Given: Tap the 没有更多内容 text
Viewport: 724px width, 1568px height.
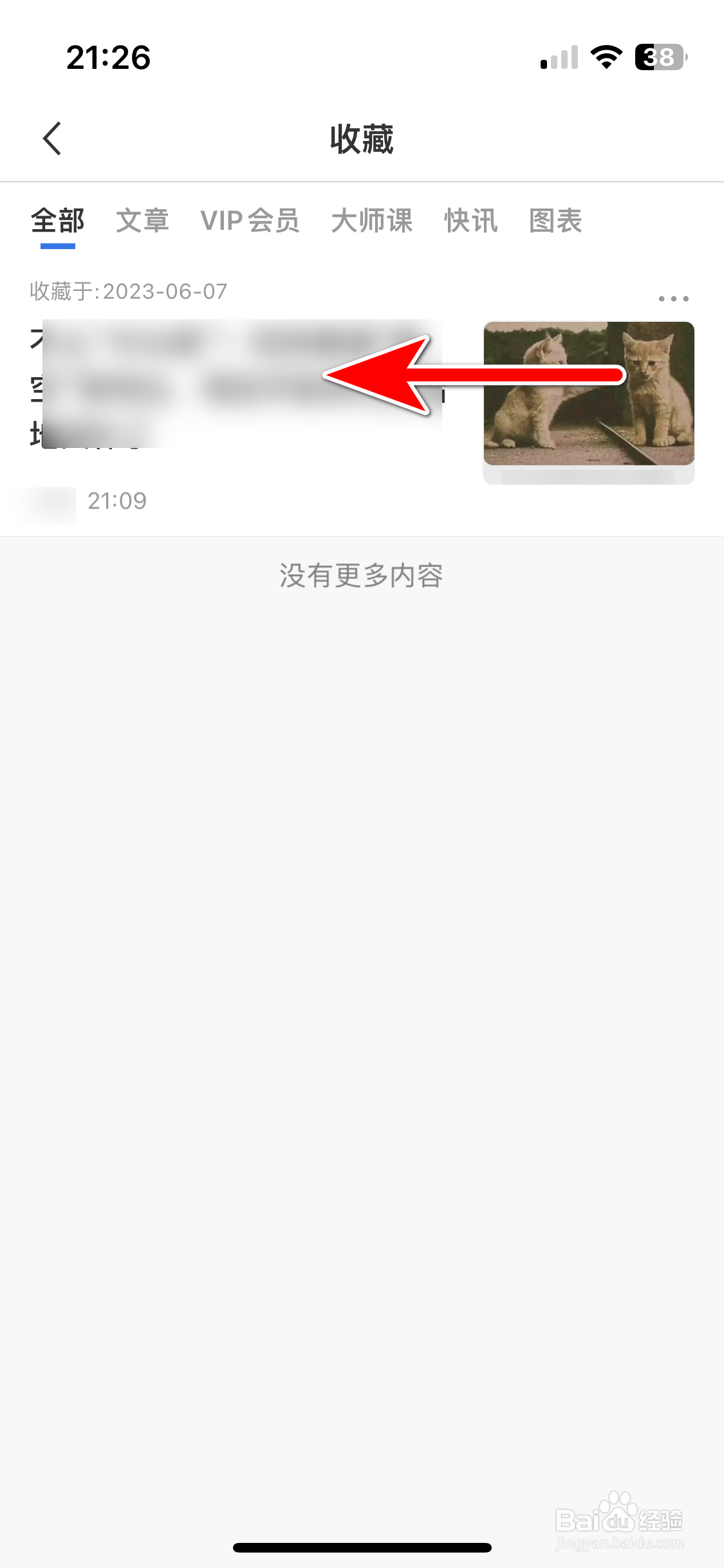Looking at the screenshot, I should coord(362,576).
